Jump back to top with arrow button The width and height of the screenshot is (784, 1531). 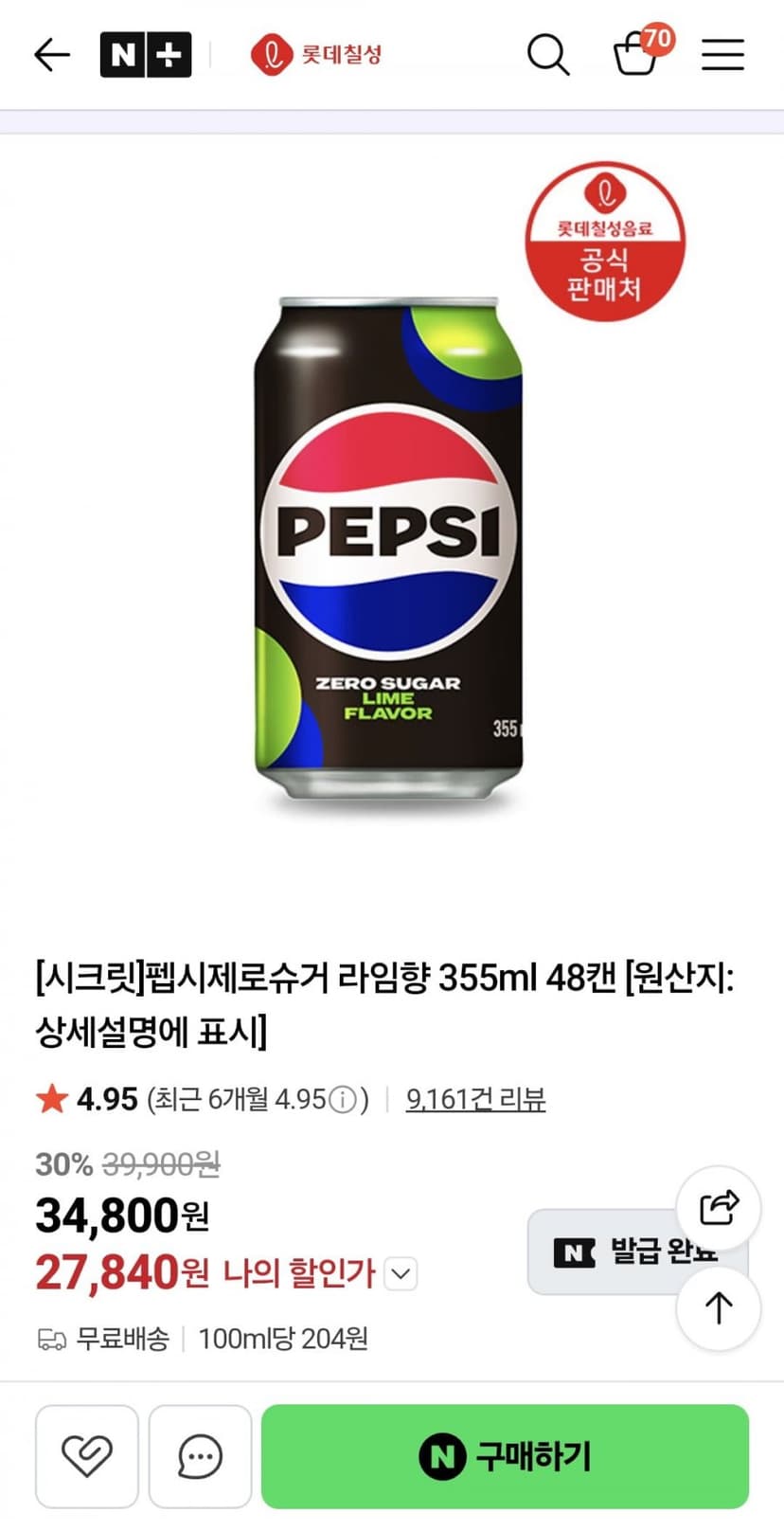pyautogui.click(x=719, y=1308)
